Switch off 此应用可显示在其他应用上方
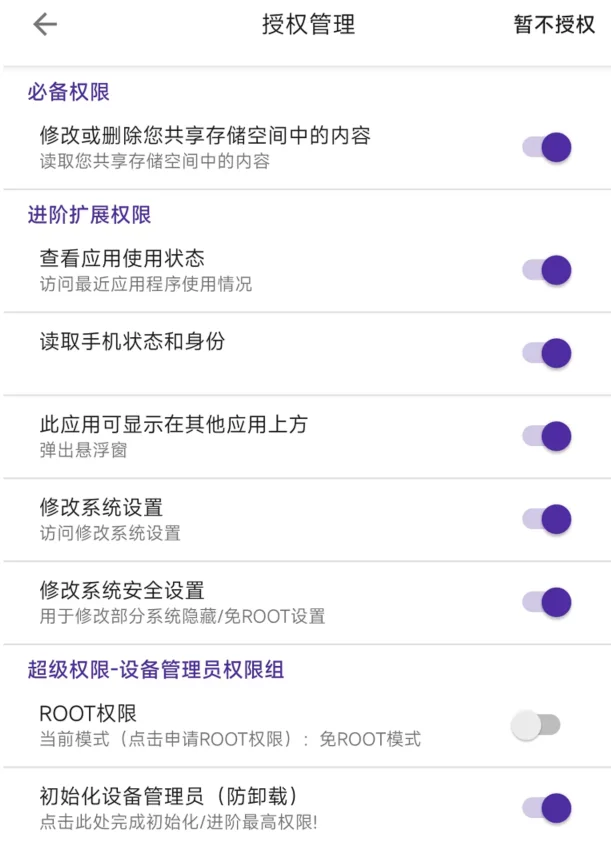This screenshot has width=611, height=847. click(546, 436)
